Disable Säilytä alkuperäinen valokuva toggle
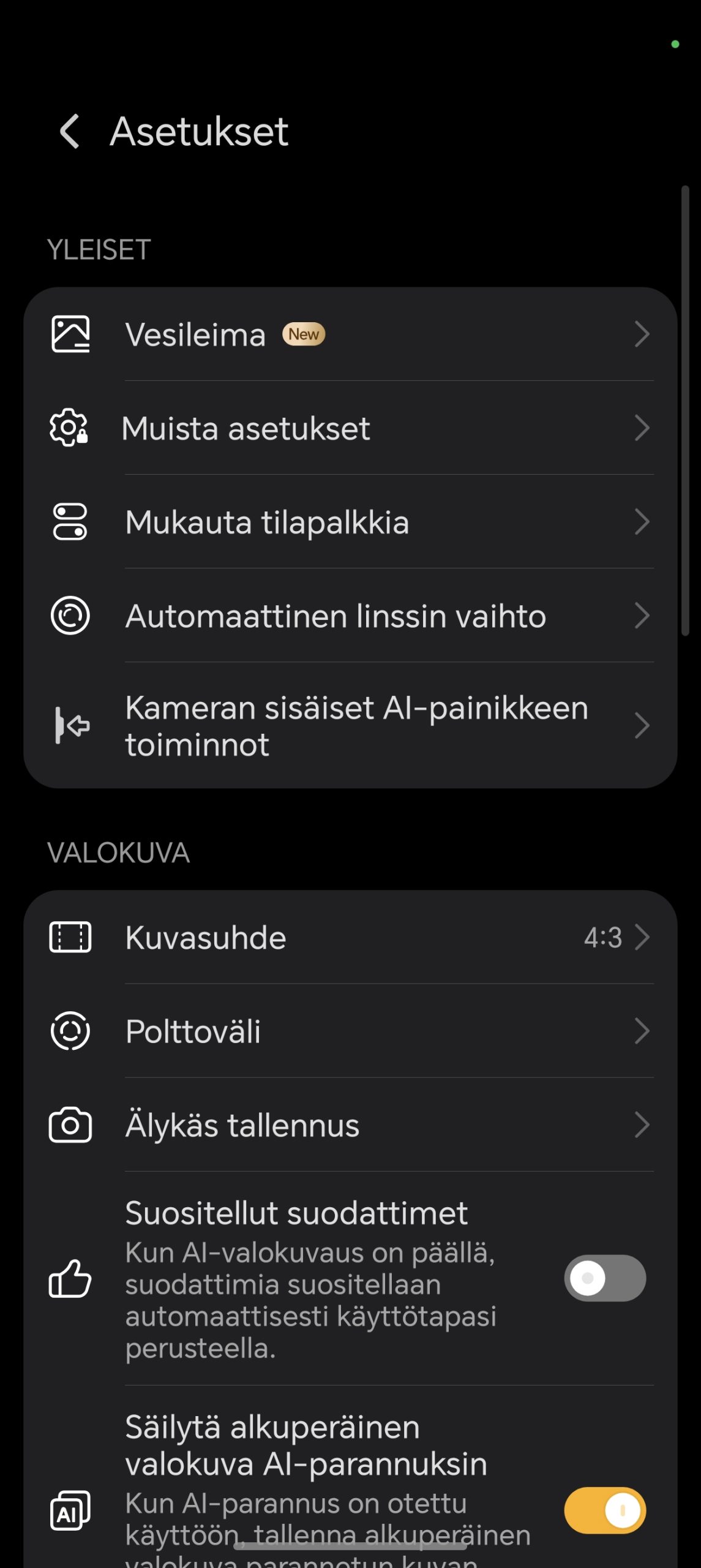 pyautogui.click(x=604, y=1510)
